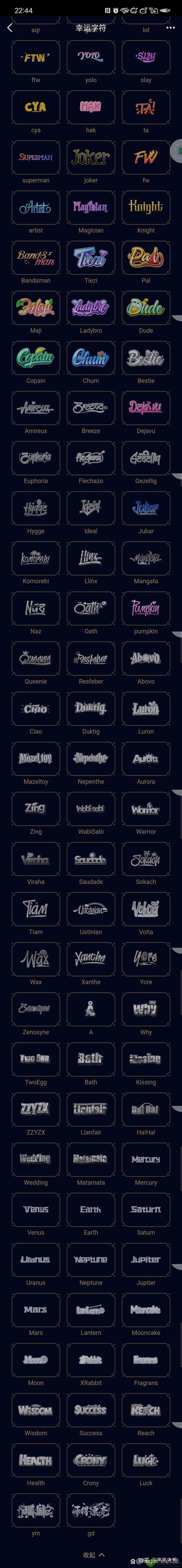Pick the Aurora style tile

point(146,758)
